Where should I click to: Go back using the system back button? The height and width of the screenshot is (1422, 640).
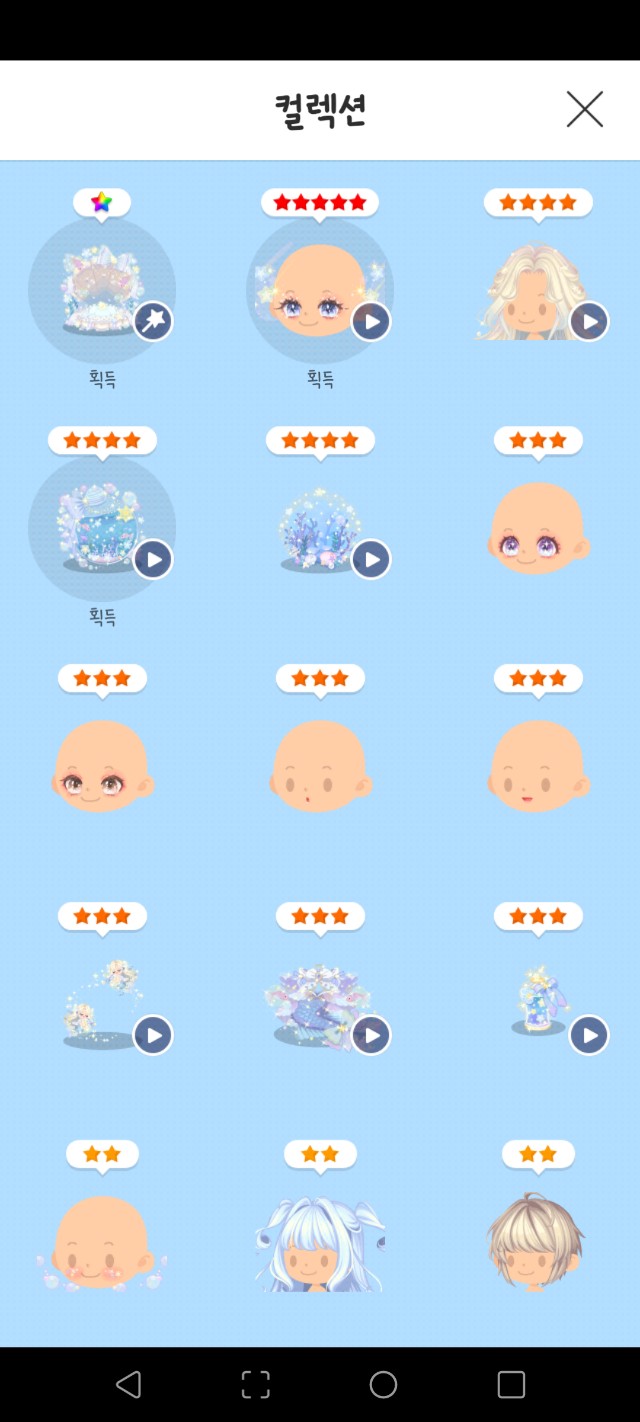[128, 1384]
